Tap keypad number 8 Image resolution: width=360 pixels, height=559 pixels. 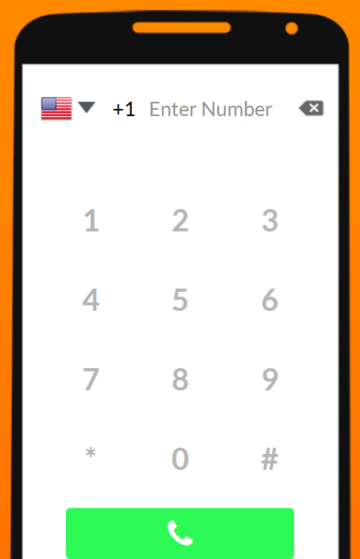point(180,379)
